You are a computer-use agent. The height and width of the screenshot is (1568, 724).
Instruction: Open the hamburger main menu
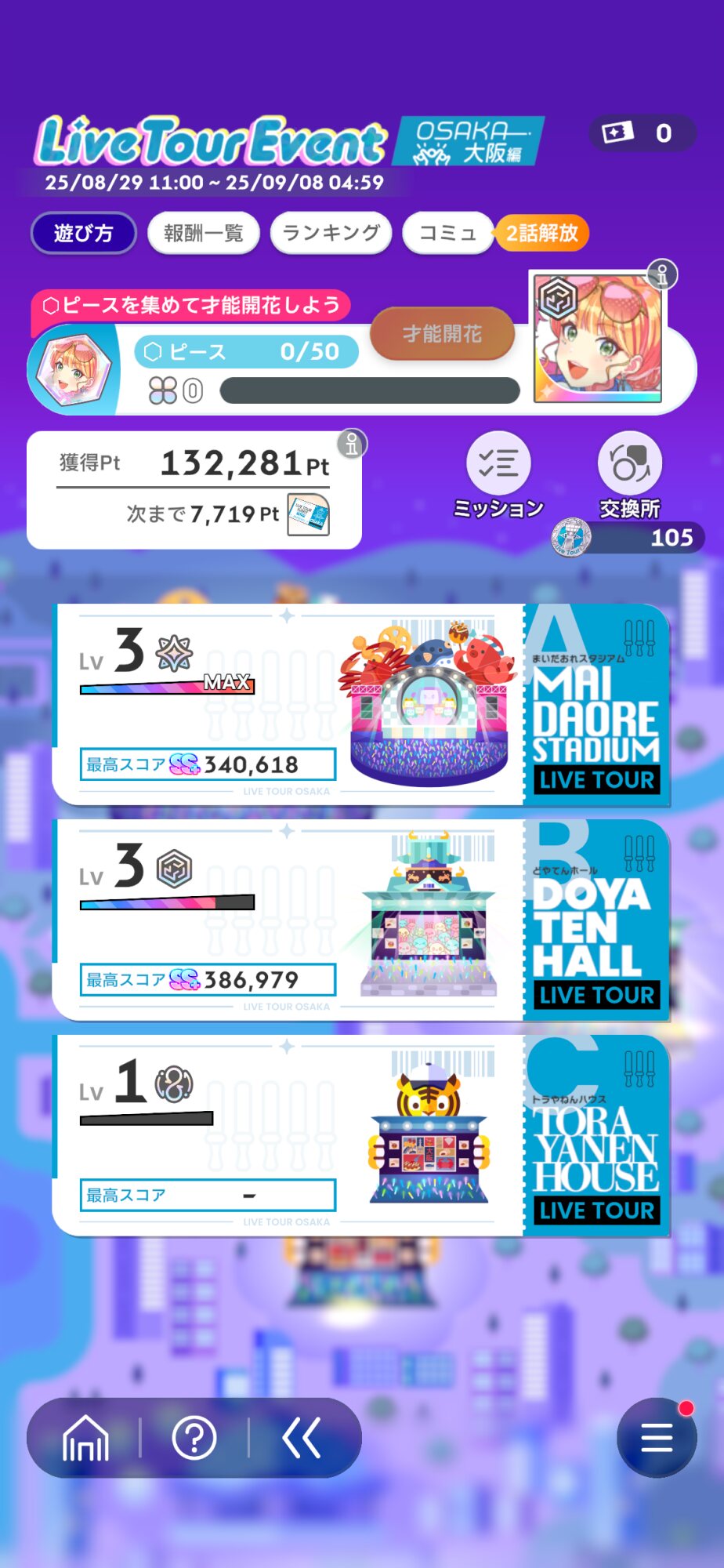point(657,1438)
